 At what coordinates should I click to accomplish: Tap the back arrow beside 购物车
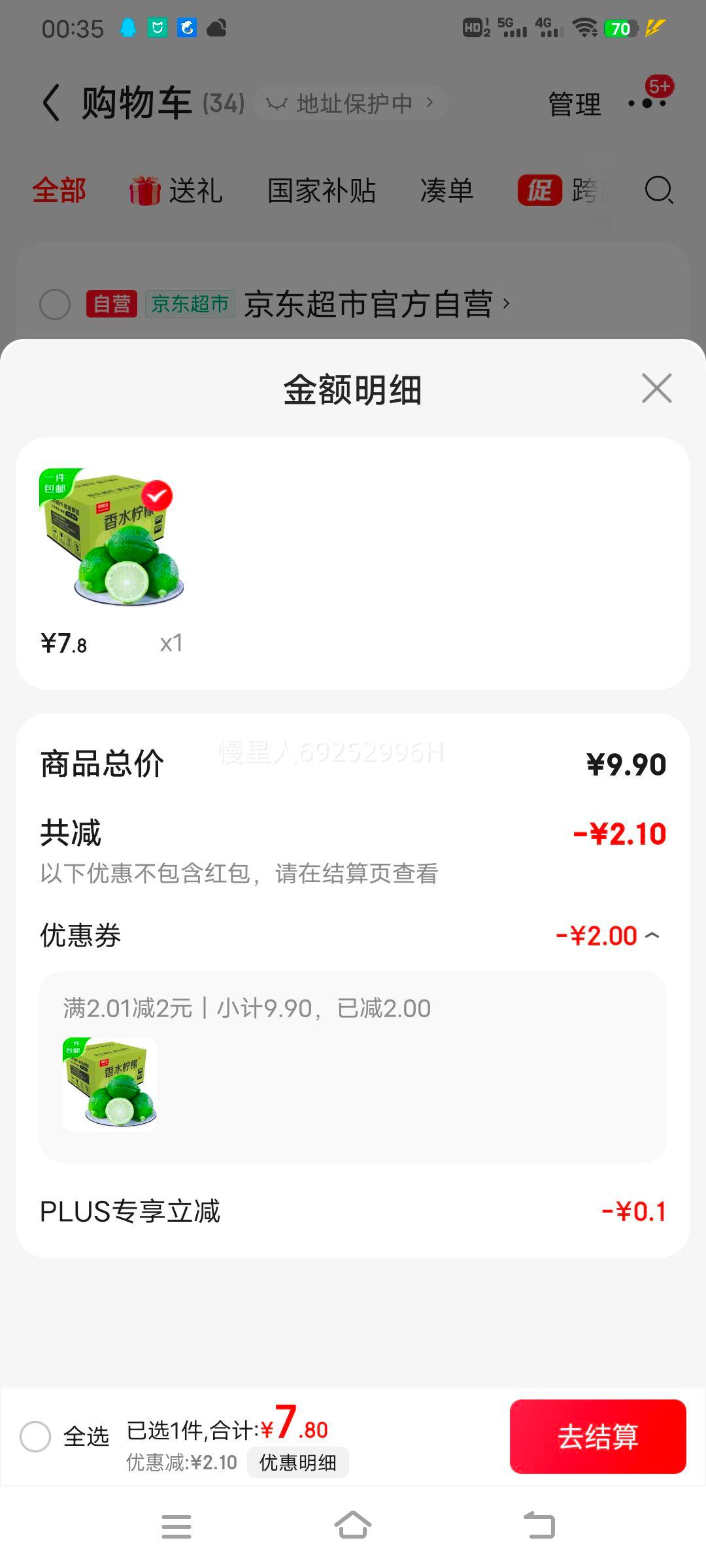[x=50, y=103]
